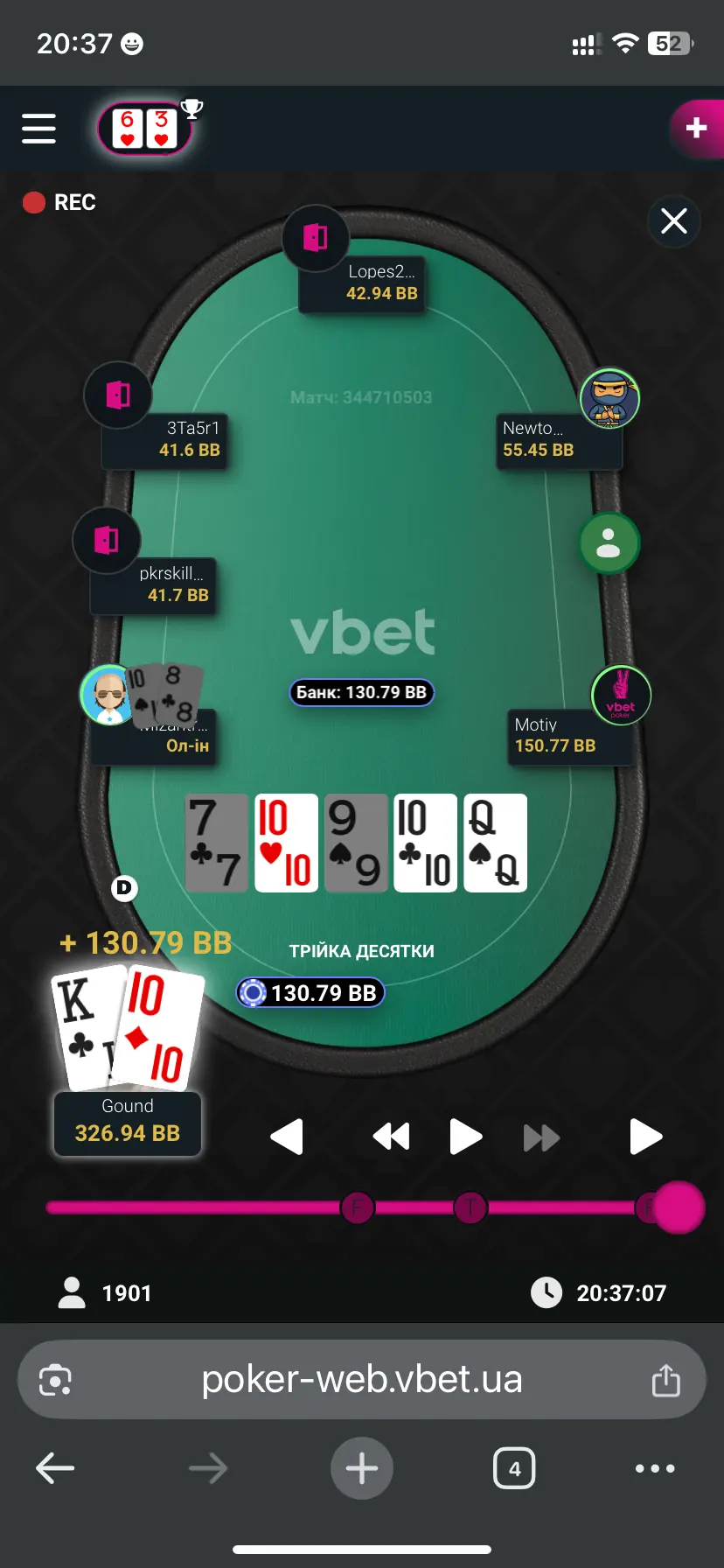Screen dimensions: 724x1568
Task: Go to the previous hand in replay
Action: point(287,1137)
